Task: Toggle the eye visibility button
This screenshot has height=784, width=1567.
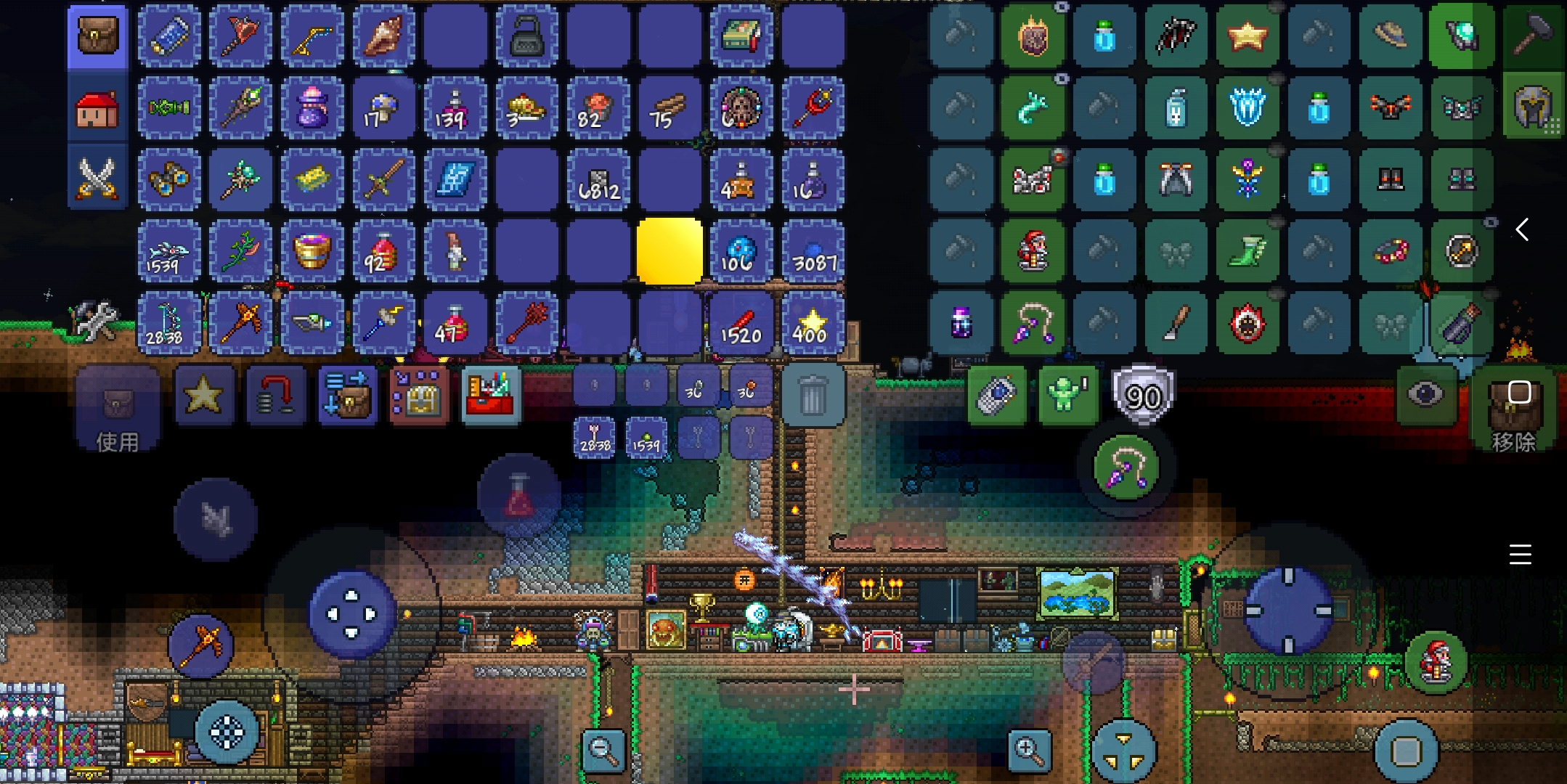Action: pos(1425,395)
